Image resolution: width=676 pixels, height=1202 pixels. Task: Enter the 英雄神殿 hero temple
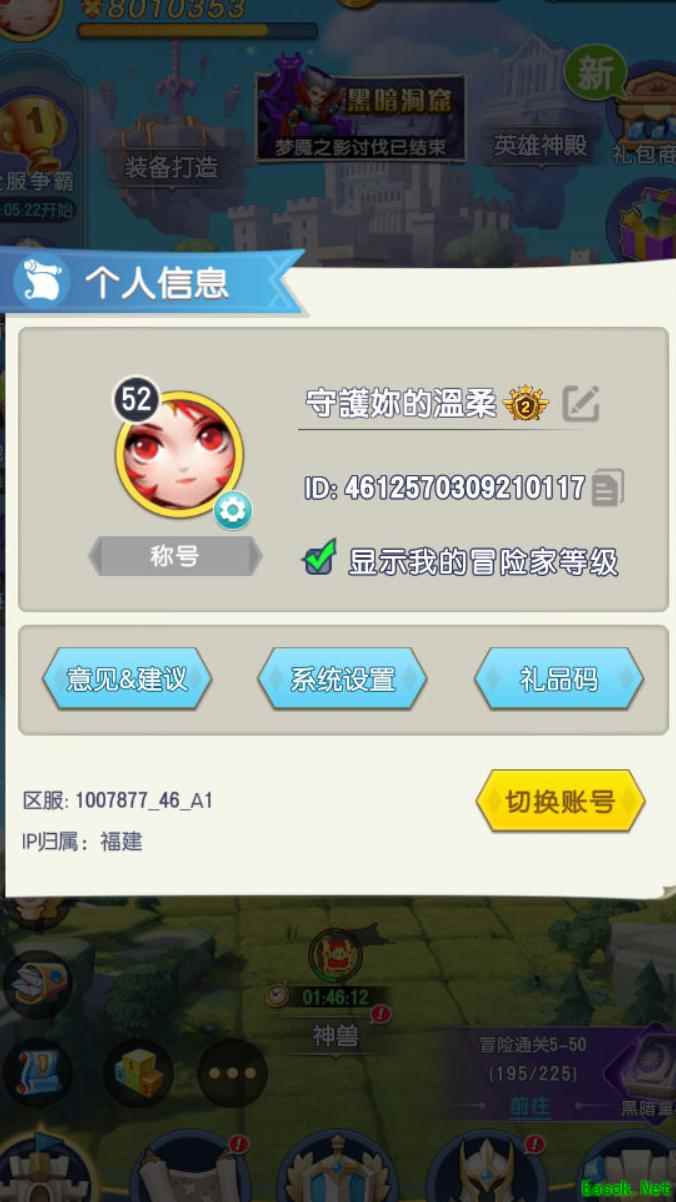[x=541, y=146]
